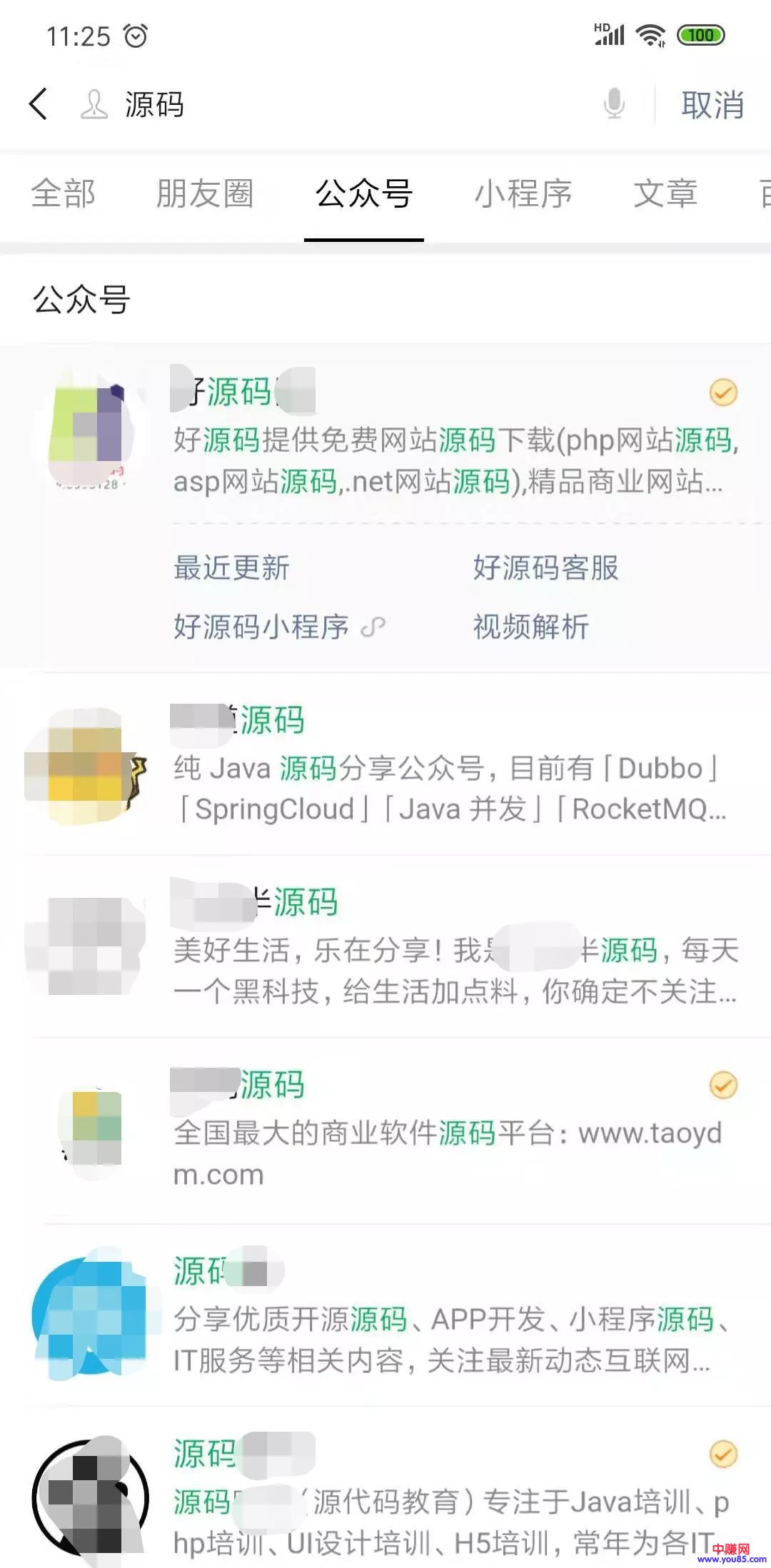This screenshot has height=1568, width=771.
Task: Click the back arrow to exit search
Action: pos(39,106)
